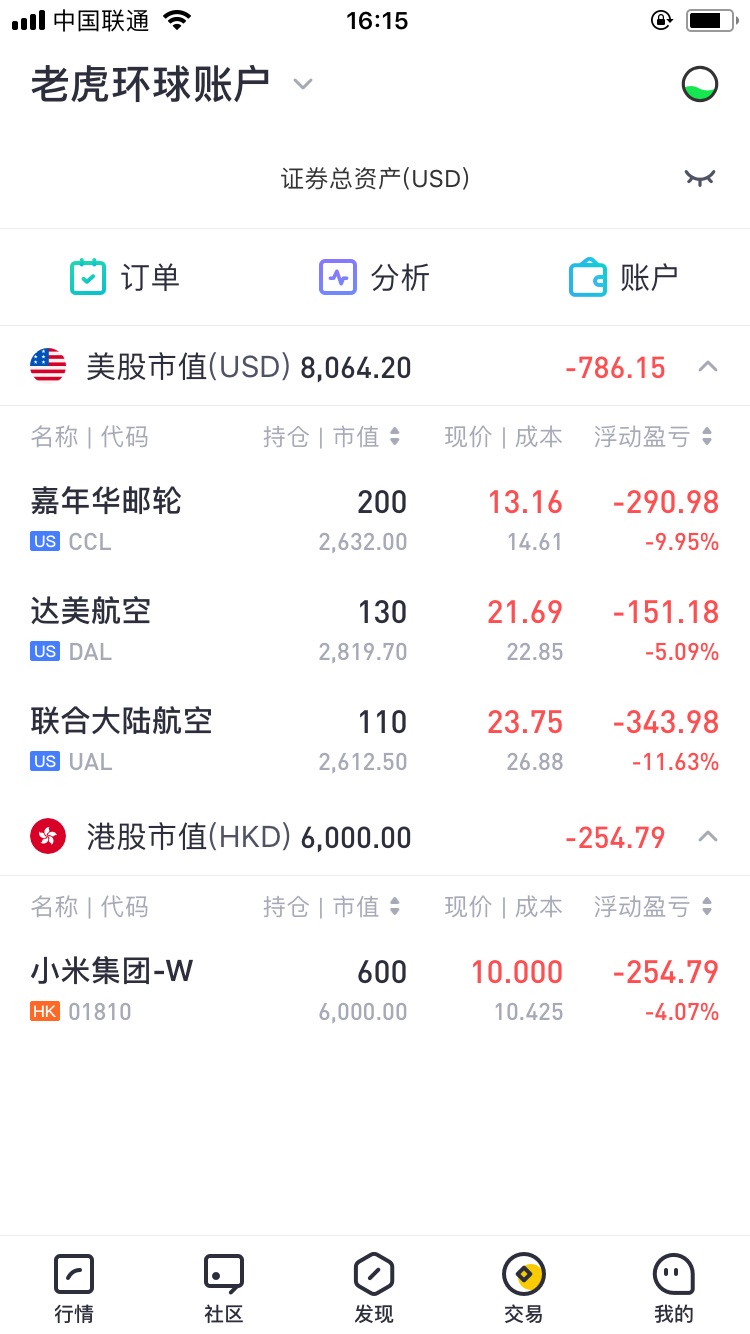Open the 小米集团-W 01810 holding
Image resolution: width=750 pixels, height=1334 pixels.
tap(375, 990)
